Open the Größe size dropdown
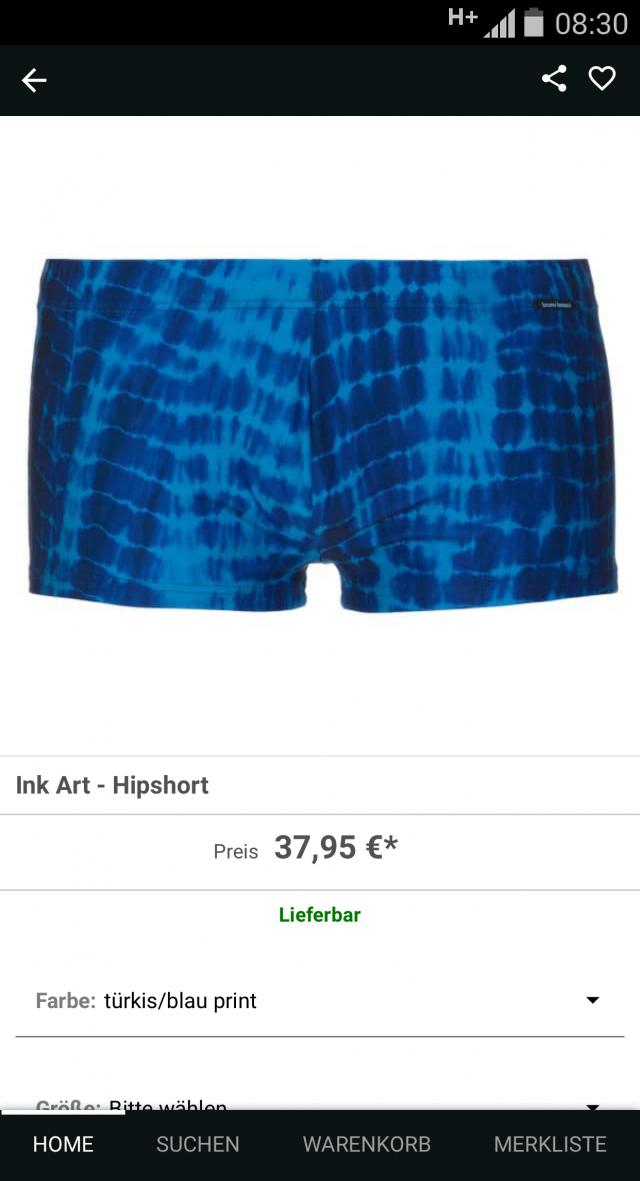Viewport: 640px width, 1181px height. click(320, 1104)
